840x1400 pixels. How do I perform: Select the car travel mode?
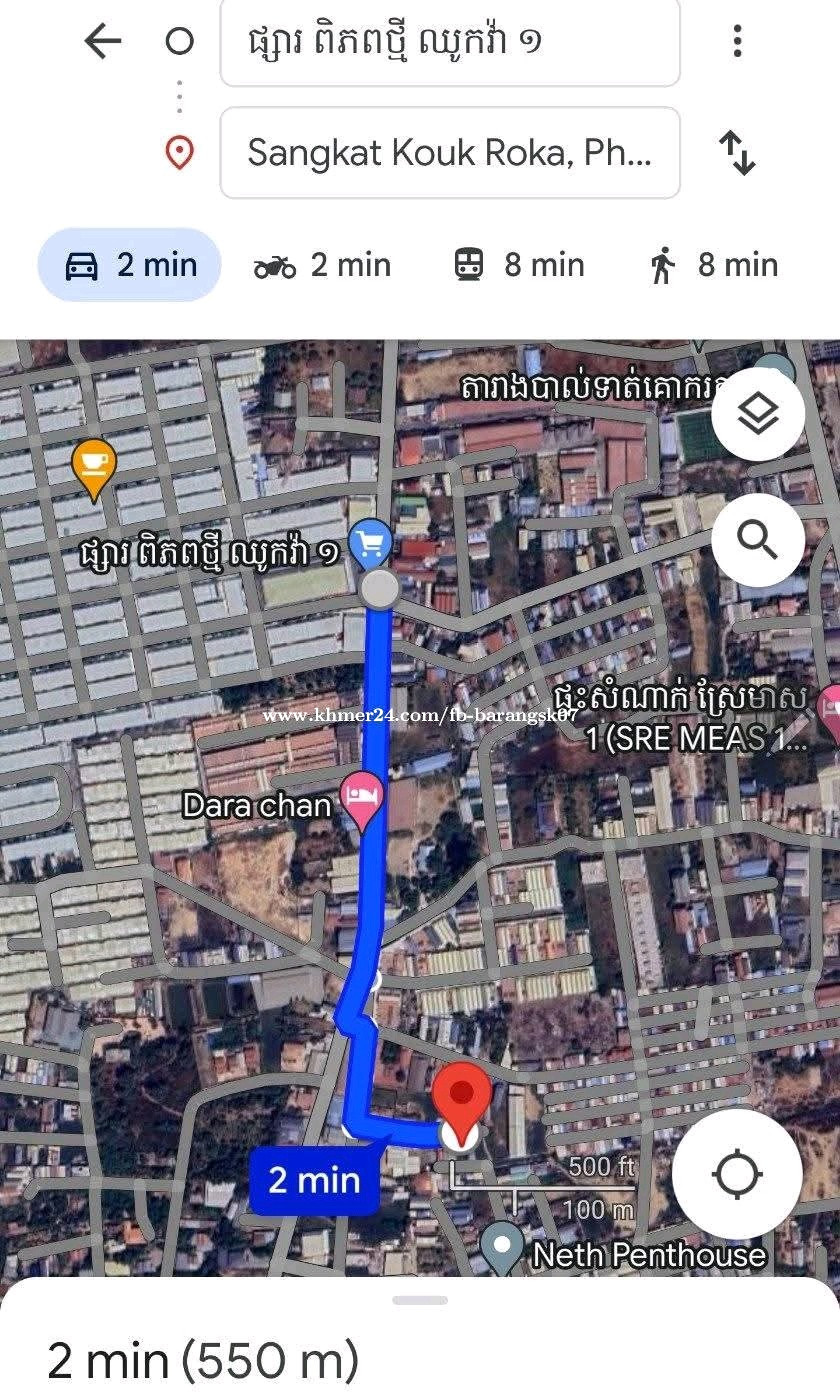point(129,265)
